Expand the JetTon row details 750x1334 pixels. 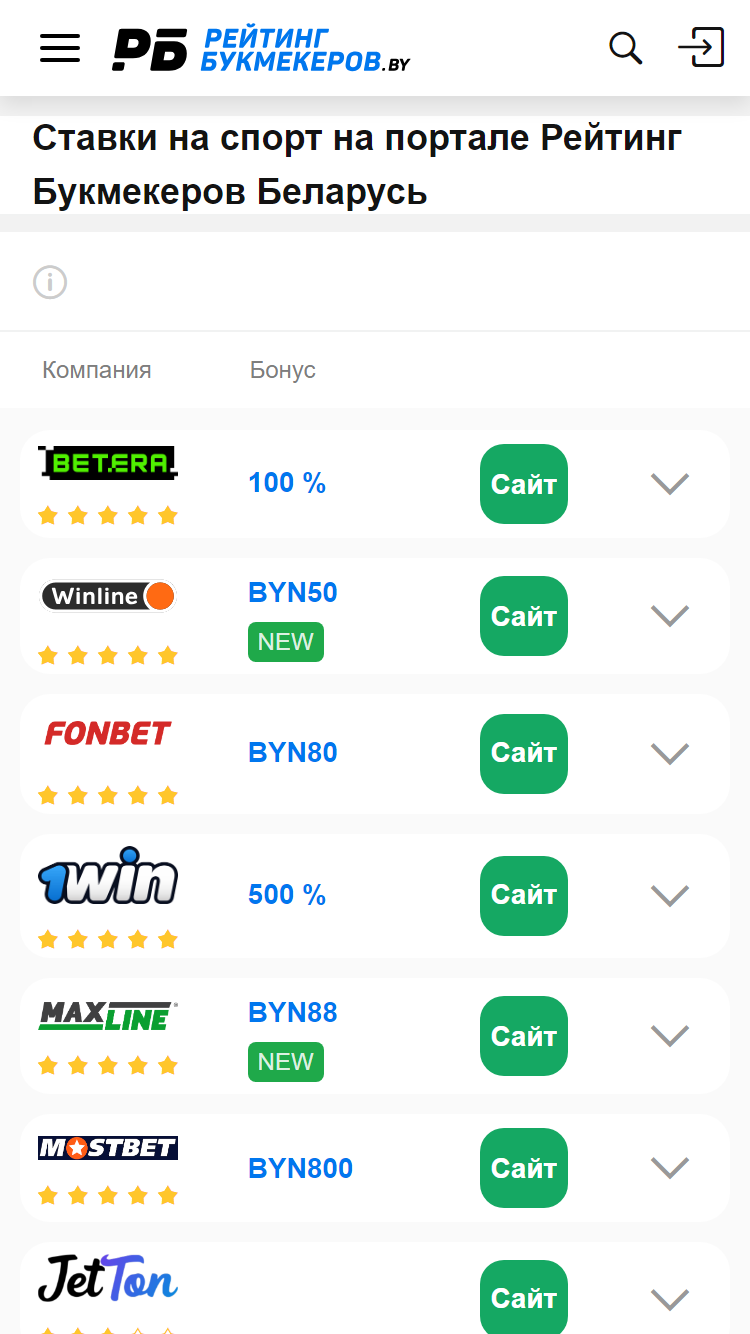click(x=670, y=1300)
